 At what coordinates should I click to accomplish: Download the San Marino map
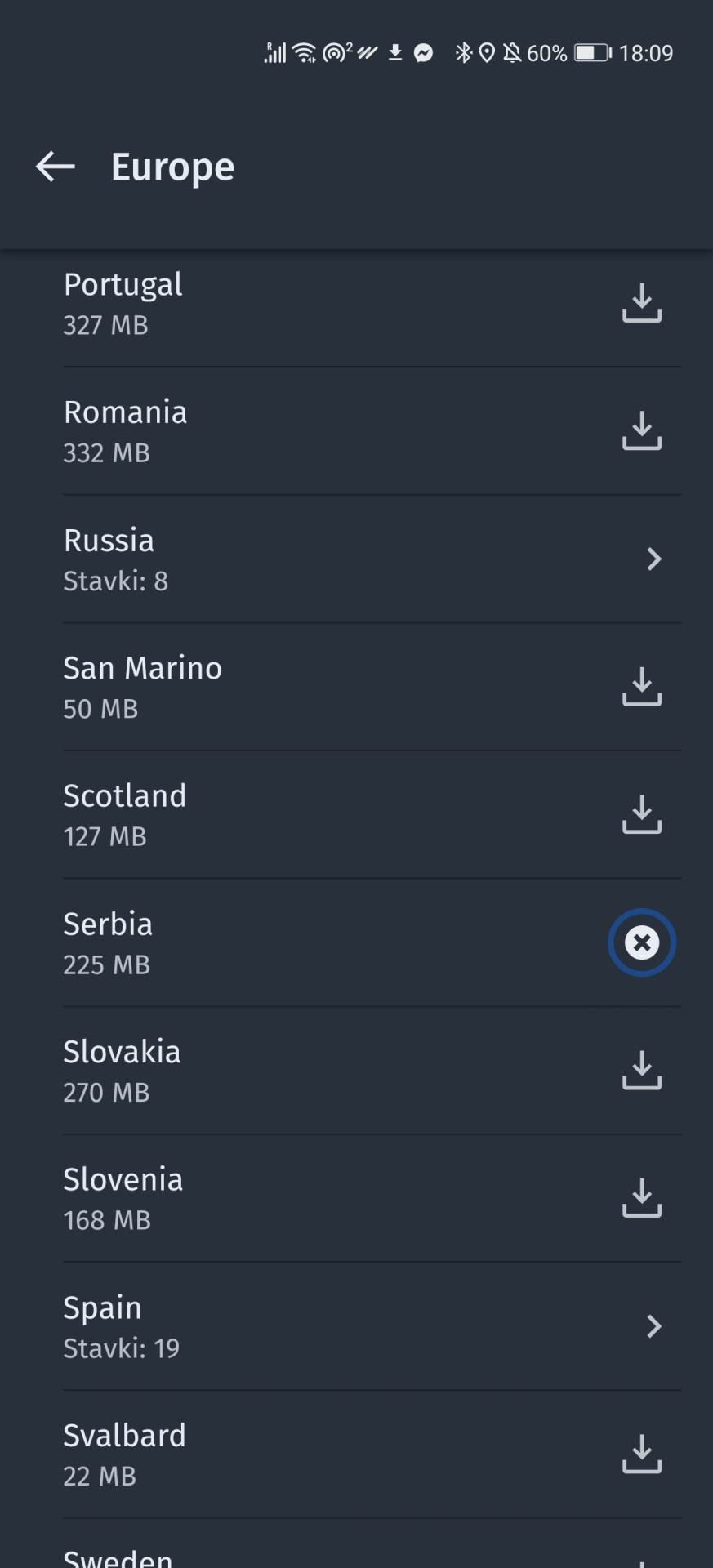point(642,687)
